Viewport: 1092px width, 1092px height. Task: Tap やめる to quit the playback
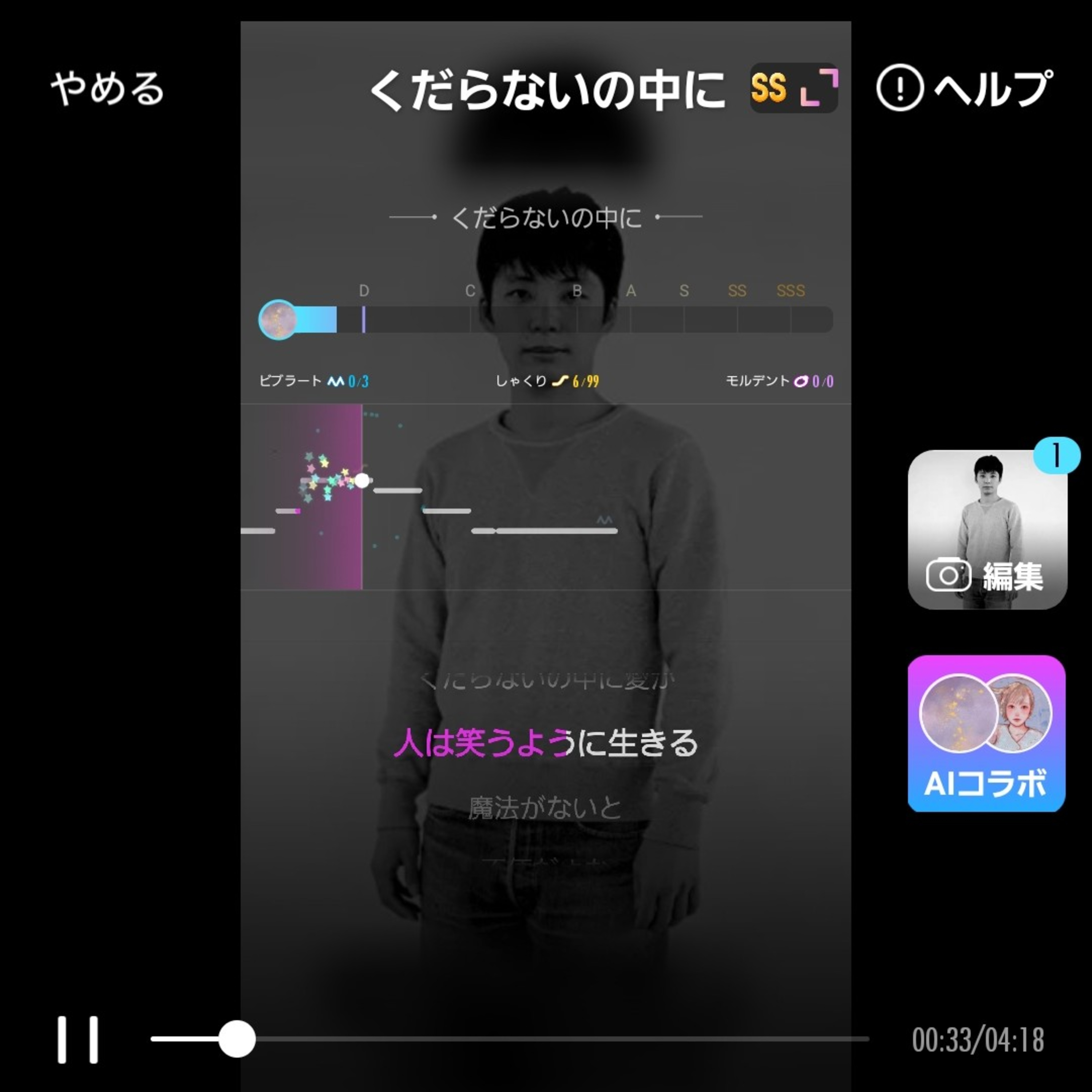pyautogui.click(x=107, y=89)
